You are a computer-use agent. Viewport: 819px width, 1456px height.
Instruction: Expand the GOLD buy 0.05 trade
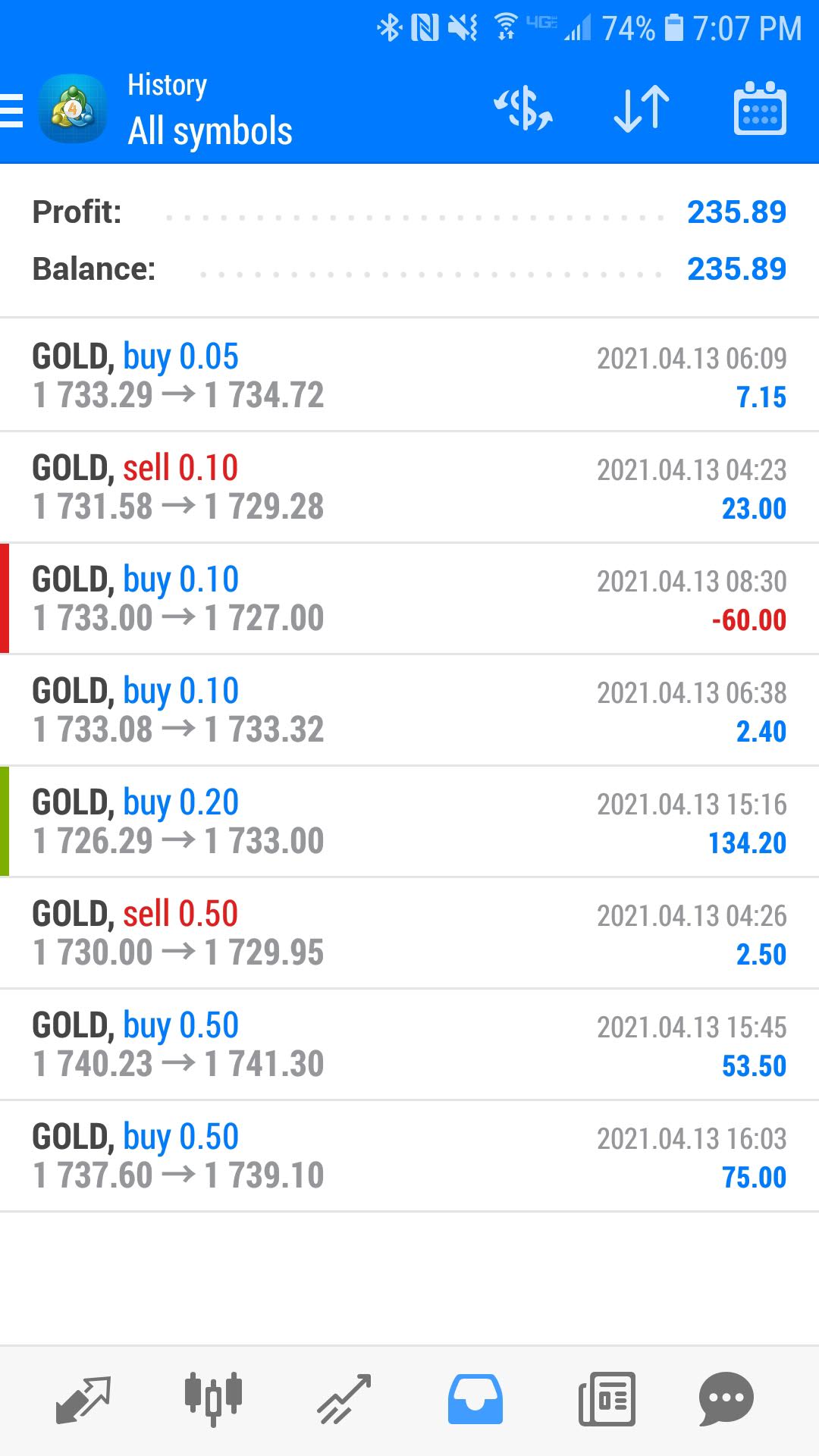409,375
